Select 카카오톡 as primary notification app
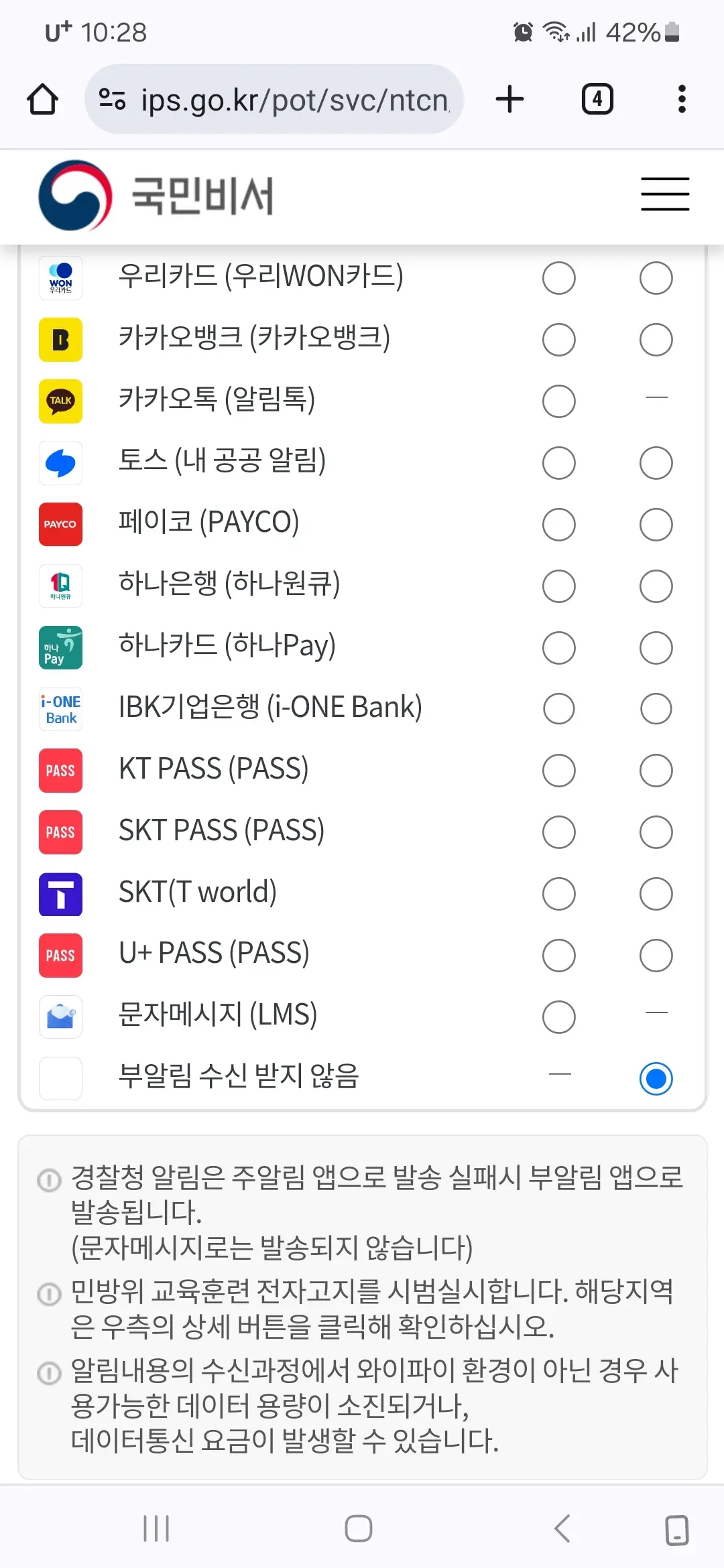This screenshot has width=724, height=1568. [x=558, y=401]
